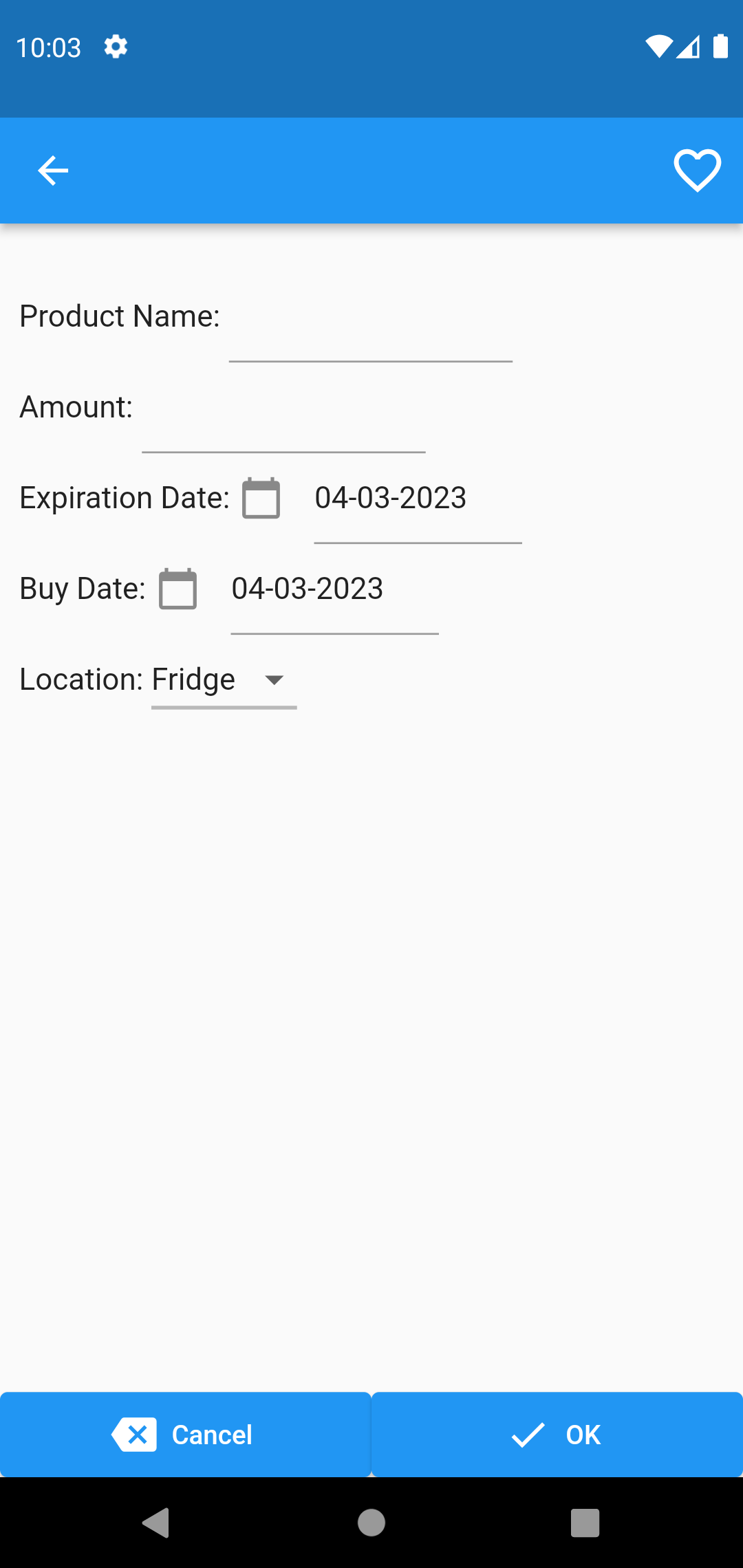The width and height of the screenshot is (743, 1568).
Task: Tap the back arrow in the app bar
Action: (52, 171)
